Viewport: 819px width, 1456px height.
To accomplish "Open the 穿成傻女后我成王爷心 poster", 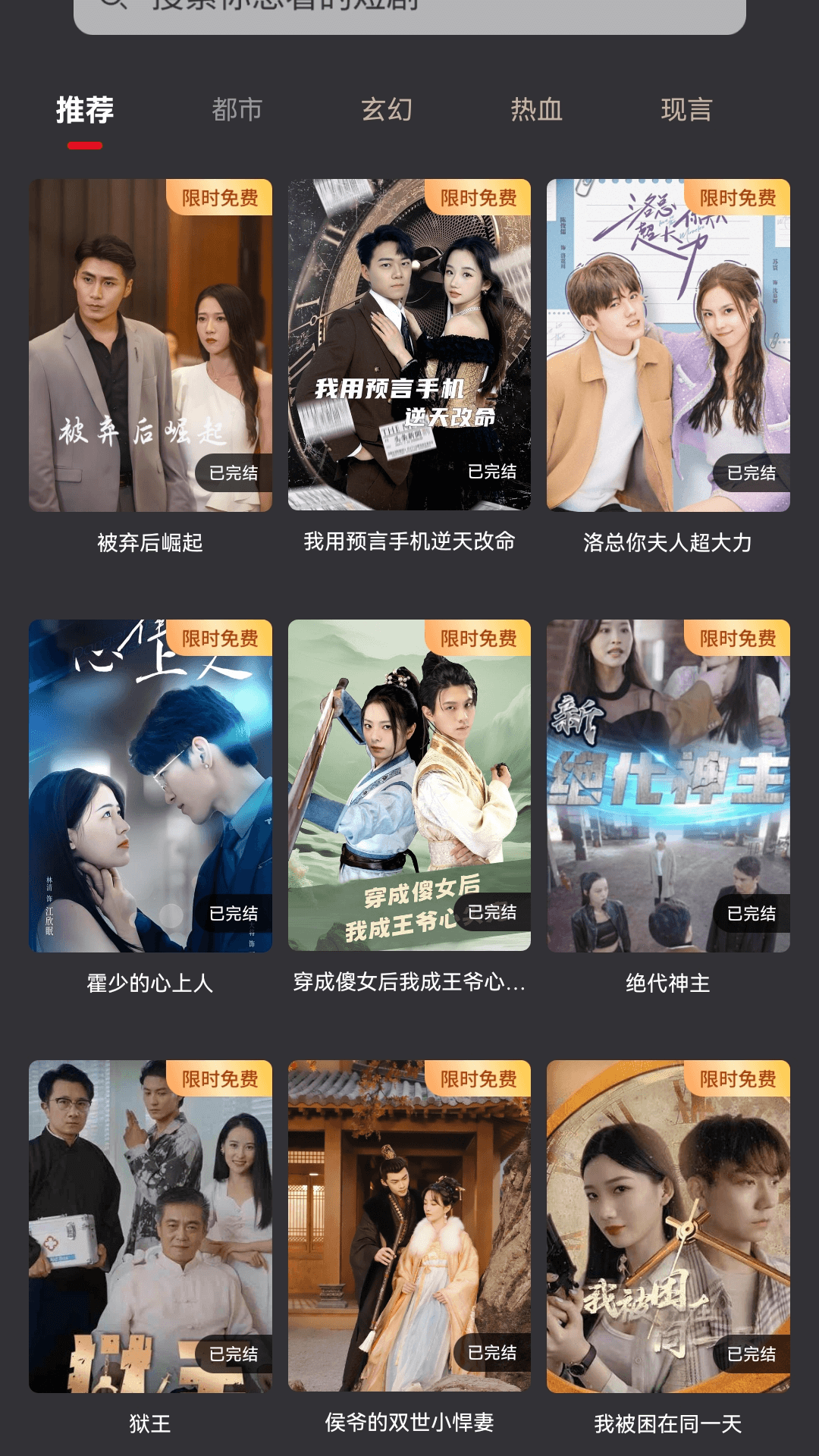I will point(409,785).
